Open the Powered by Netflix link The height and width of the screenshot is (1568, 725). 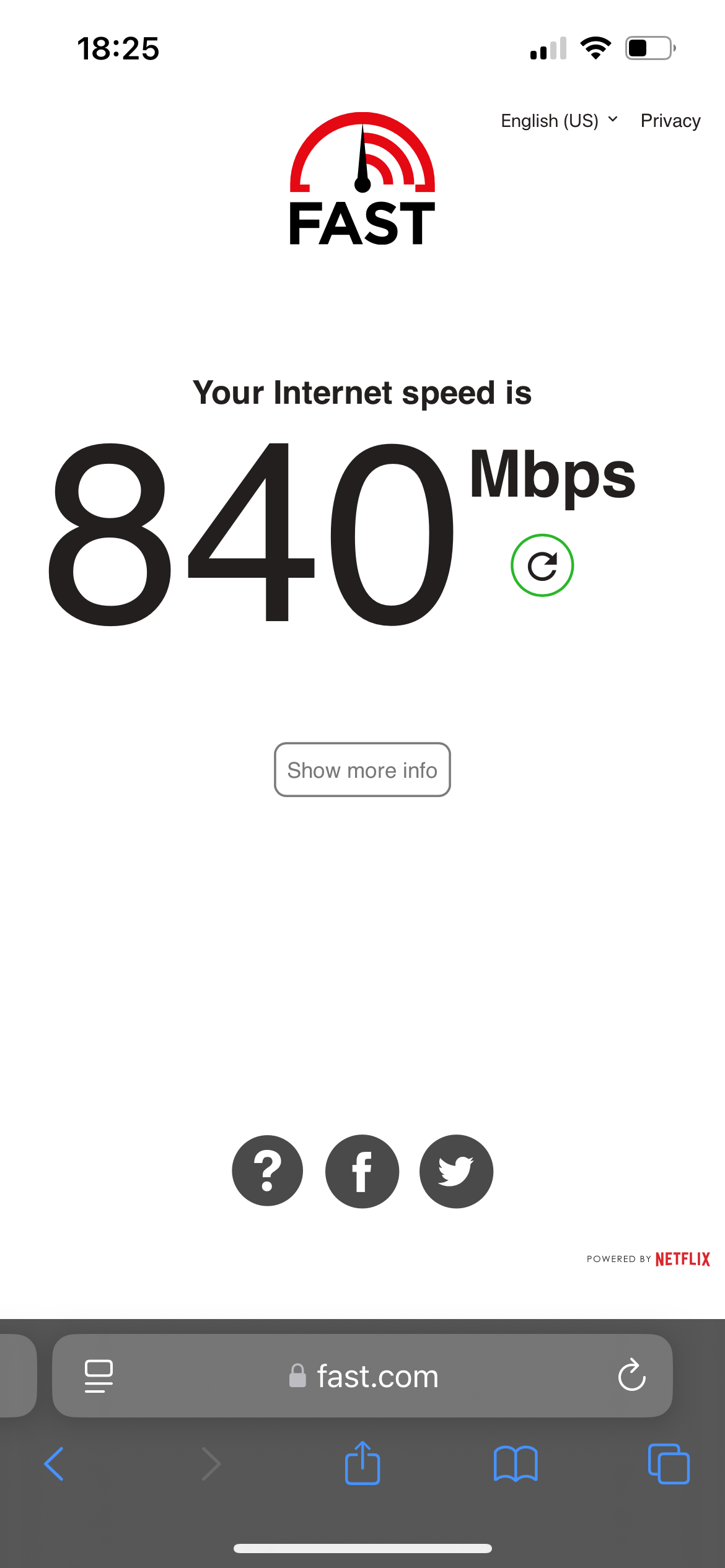(x=648, y=1259)
